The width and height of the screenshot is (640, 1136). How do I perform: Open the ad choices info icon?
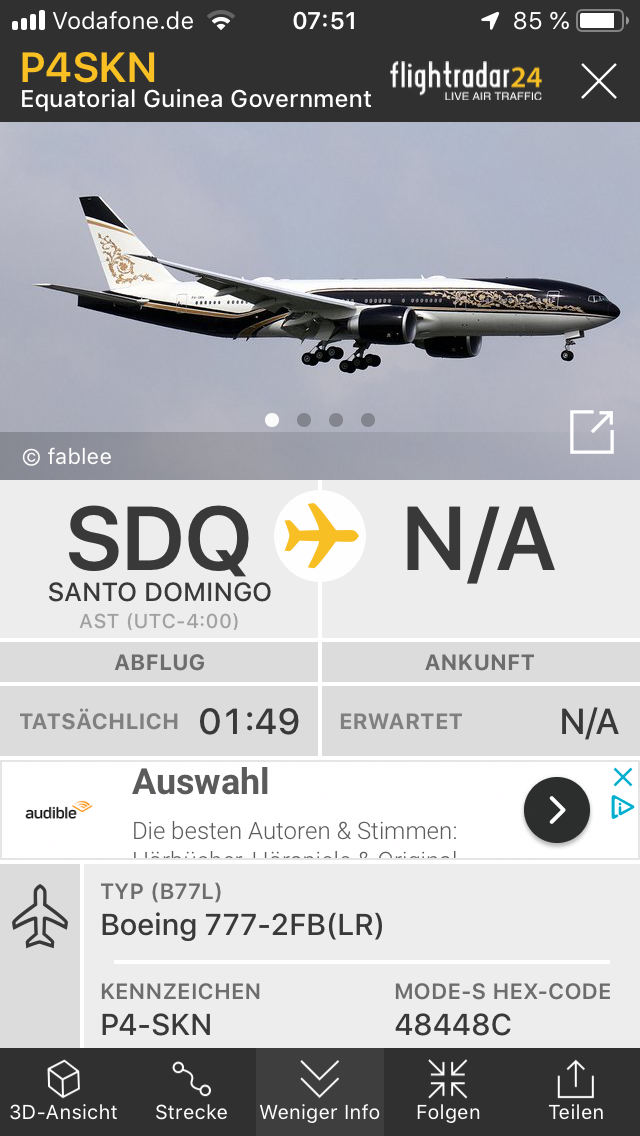pyautogui.click(x=622, y=806)
